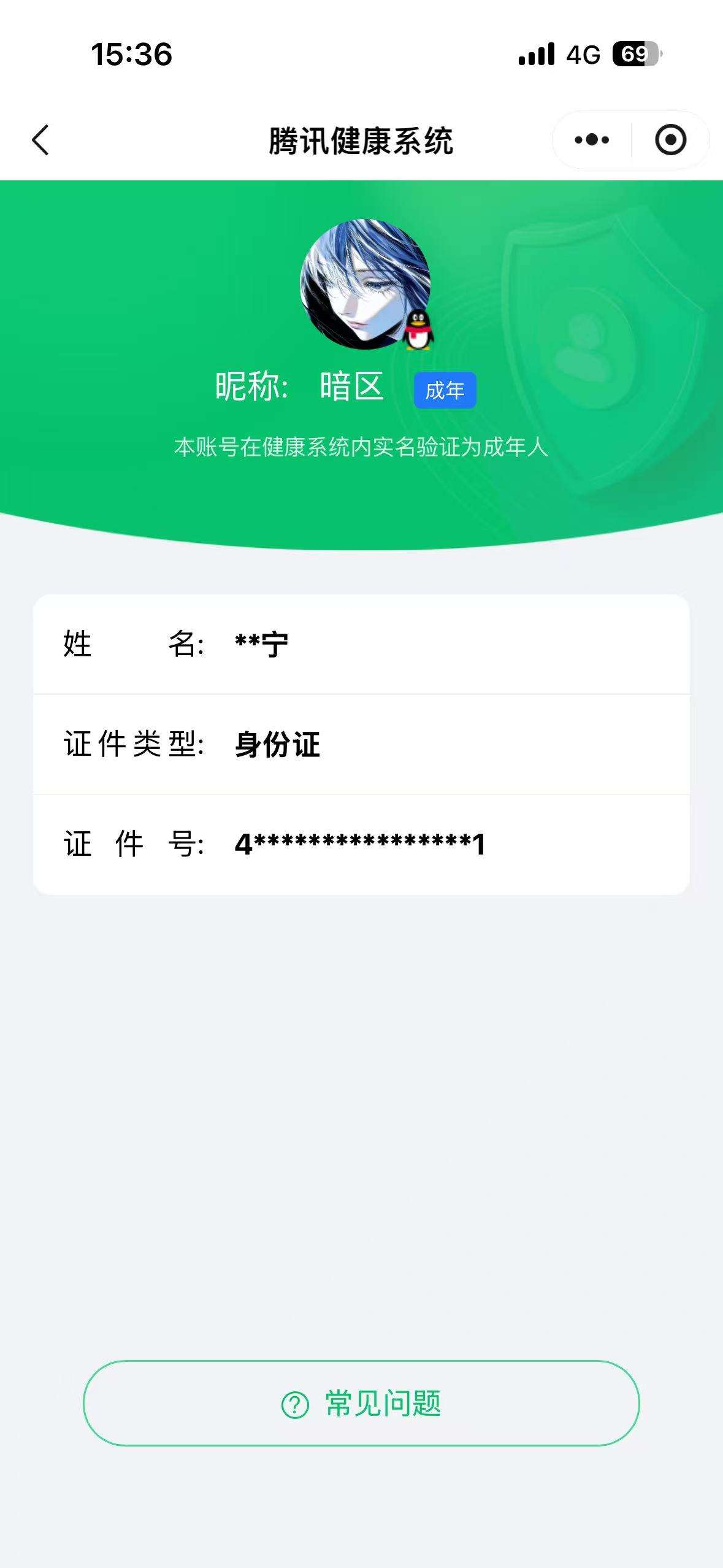
Task: Tap the cellular signal bars icon
Action: (536, 55)
